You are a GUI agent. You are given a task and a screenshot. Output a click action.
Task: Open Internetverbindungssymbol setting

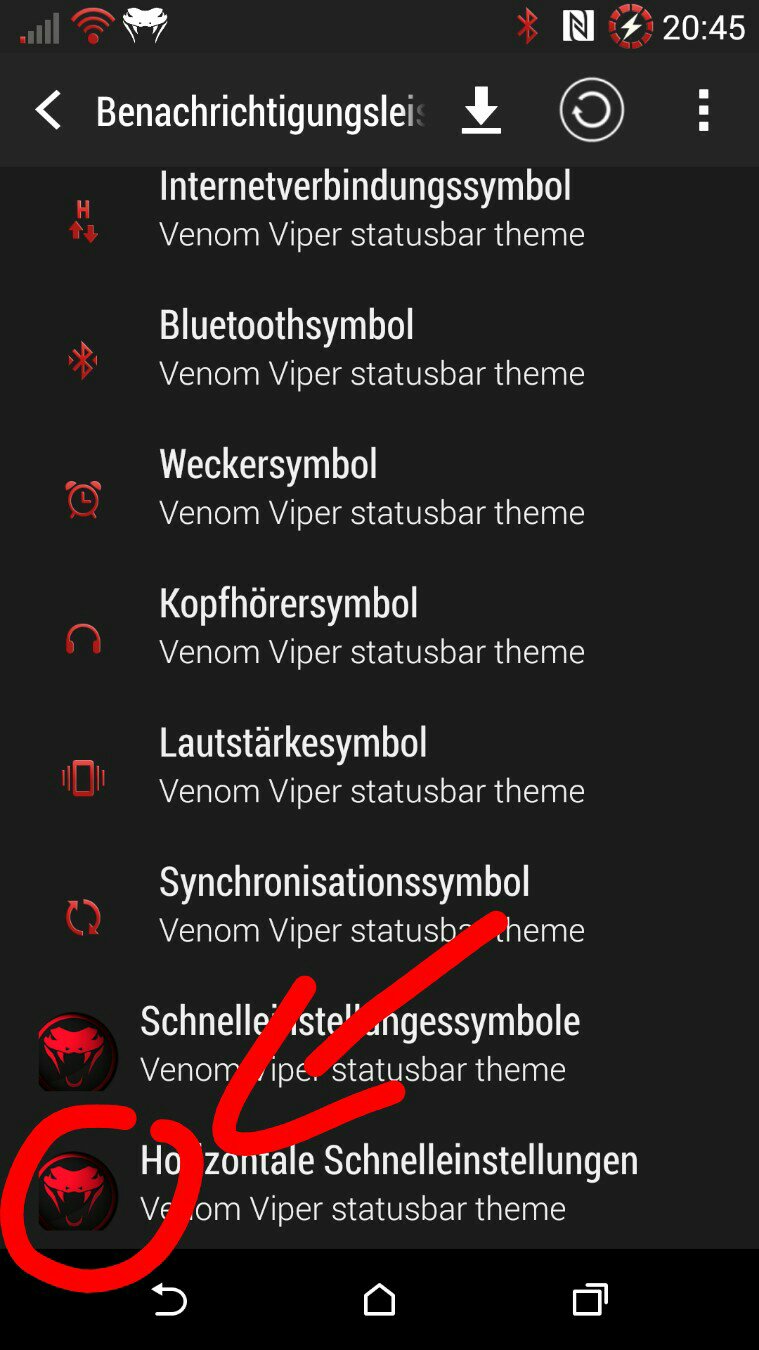click(x=379, y=208)
